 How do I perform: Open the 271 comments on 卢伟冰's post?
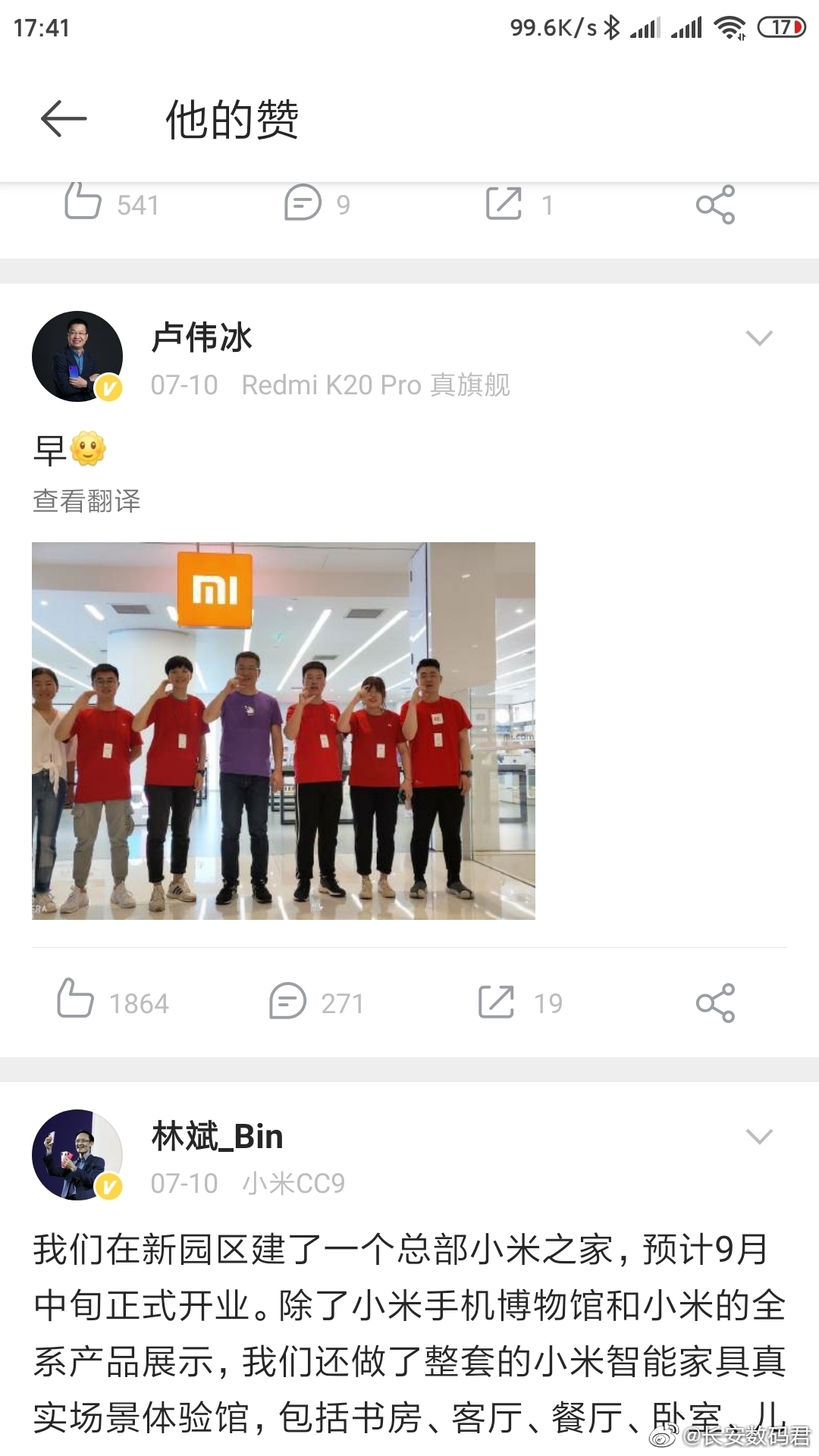pyautogui.click(x=288, y=1001)
